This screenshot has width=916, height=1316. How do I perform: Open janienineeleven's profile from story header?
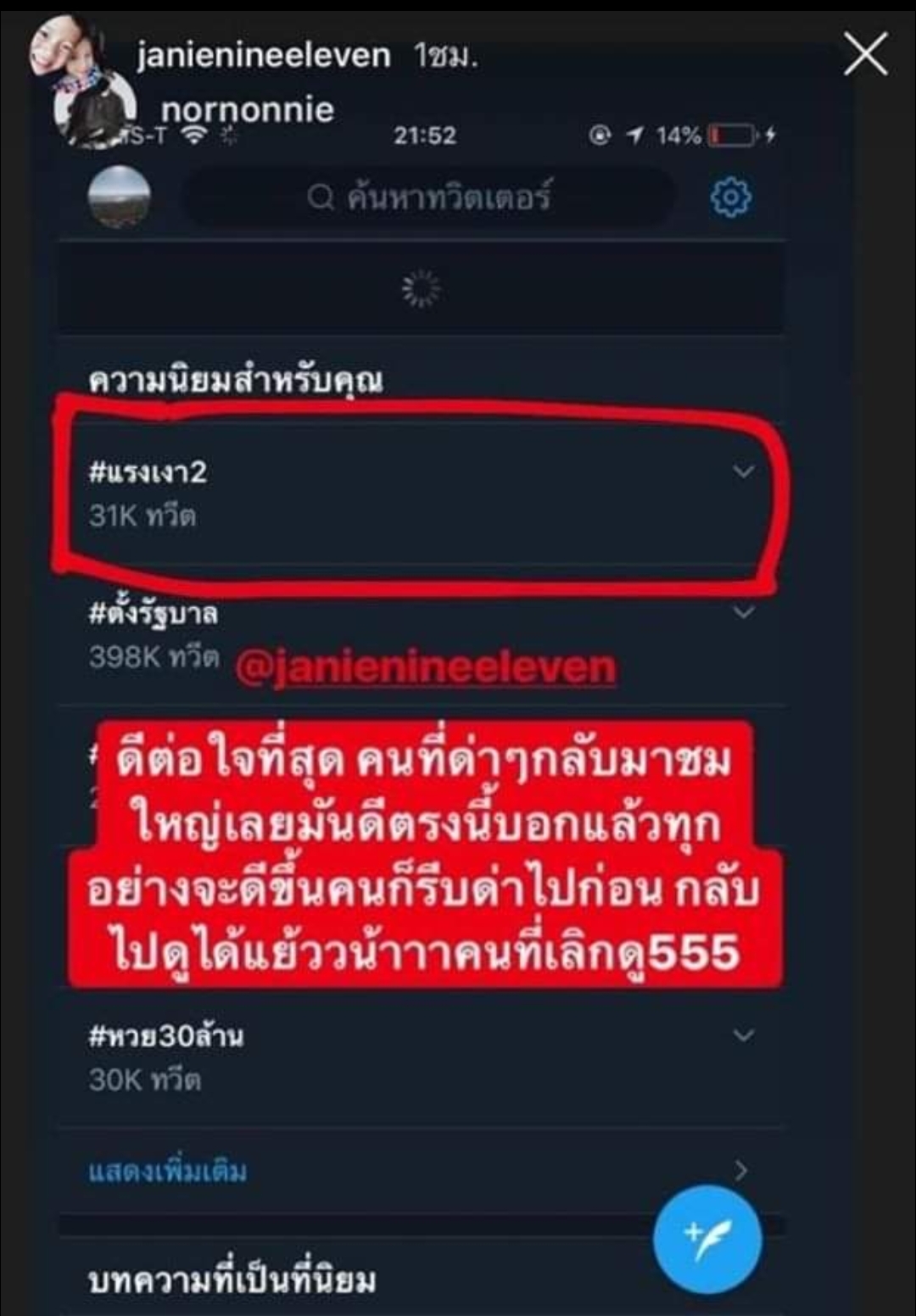[263, 56]
